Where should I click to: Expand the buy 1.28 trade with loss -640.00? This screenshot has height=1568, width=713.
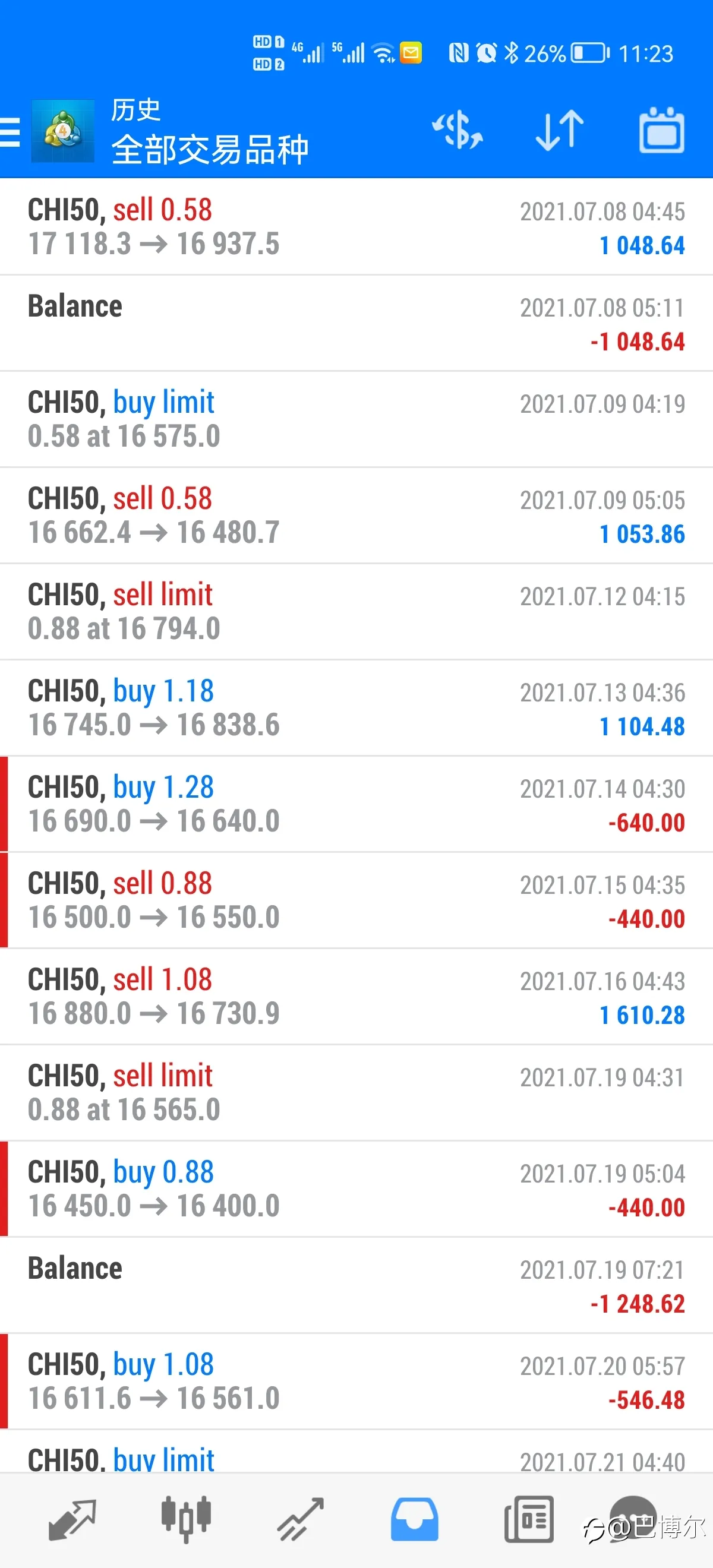(x=356, y=804)
